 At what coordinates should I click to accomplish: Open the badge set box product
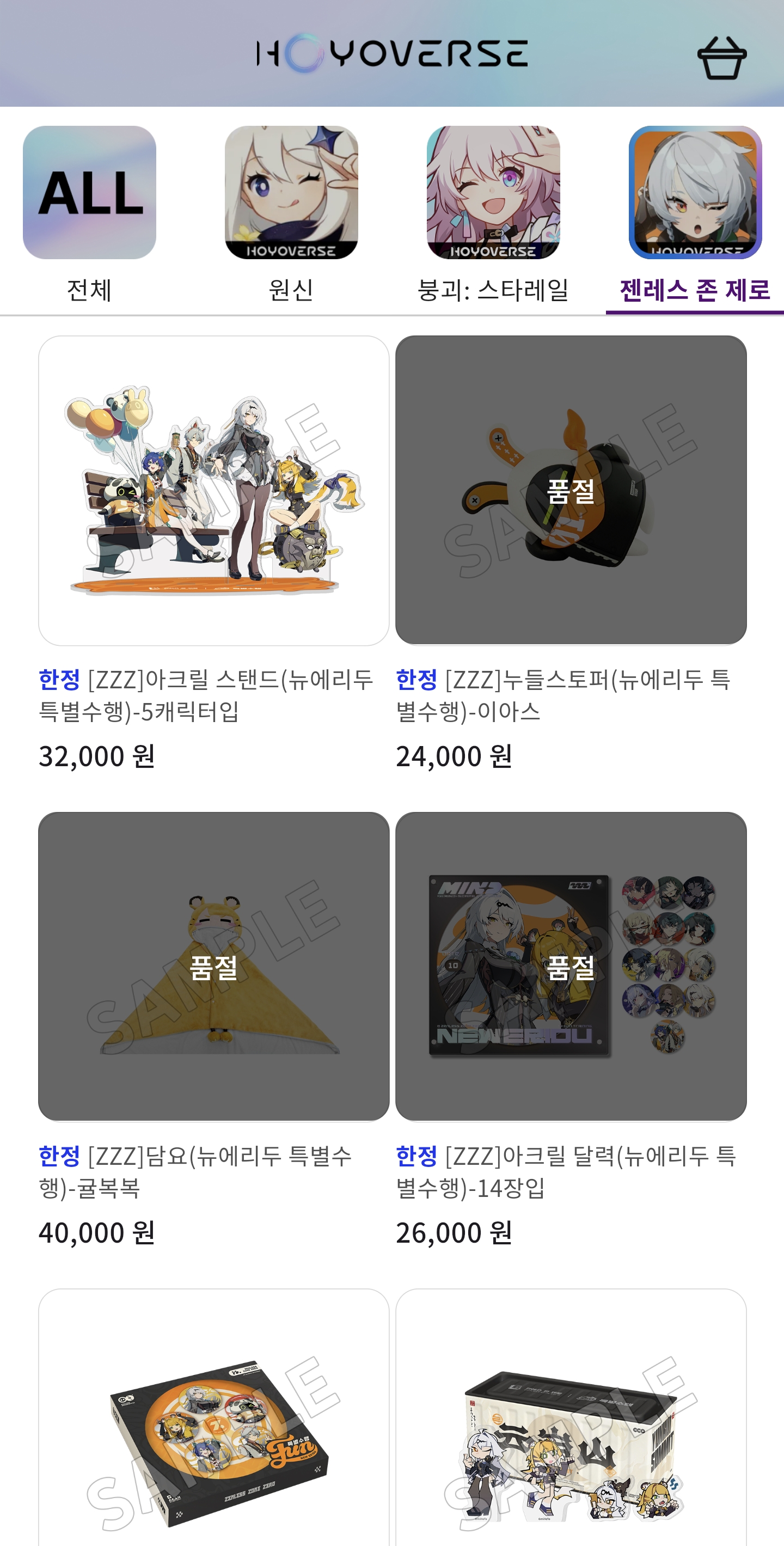(x=213, y=1422)
